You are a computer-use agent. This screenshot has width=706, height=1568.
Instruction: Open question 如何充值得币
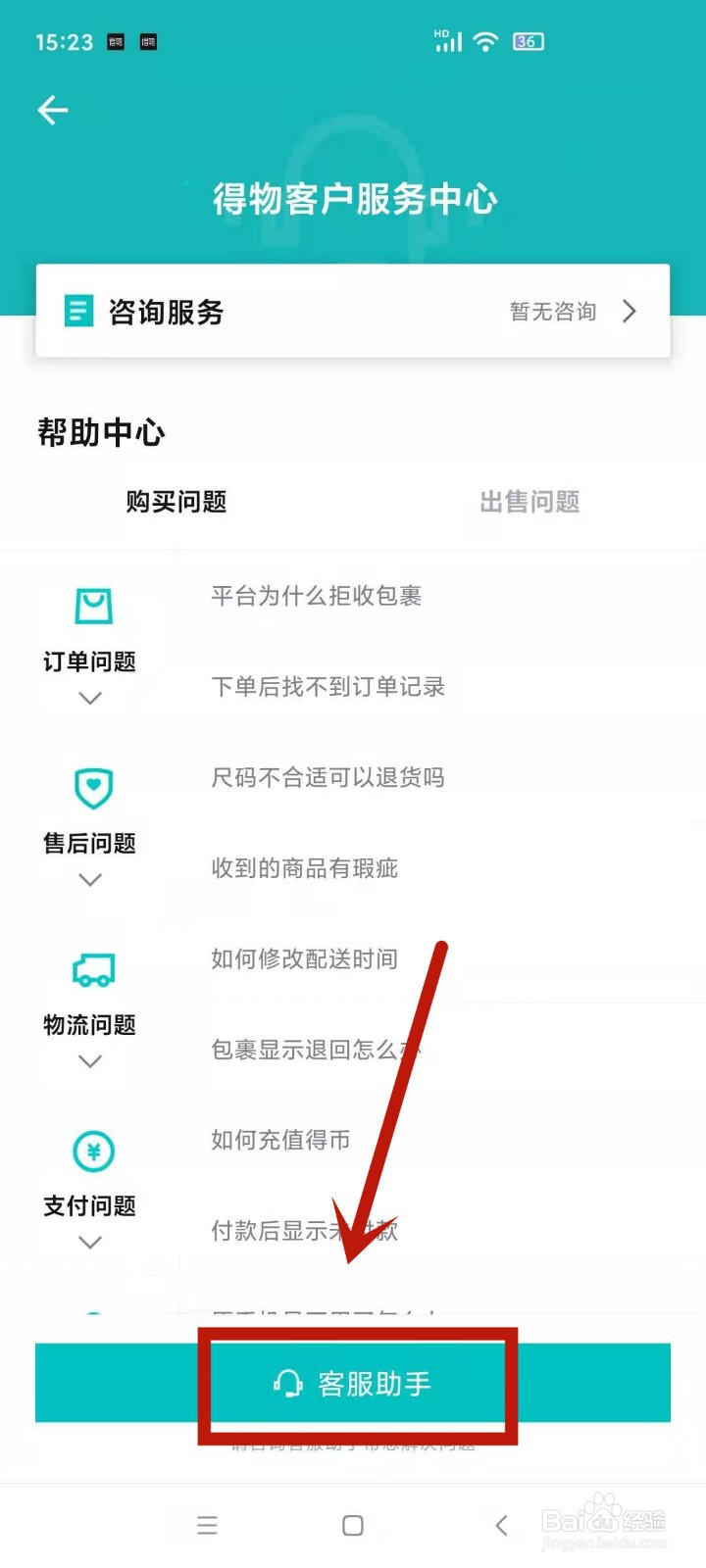tap(281, 1140)
